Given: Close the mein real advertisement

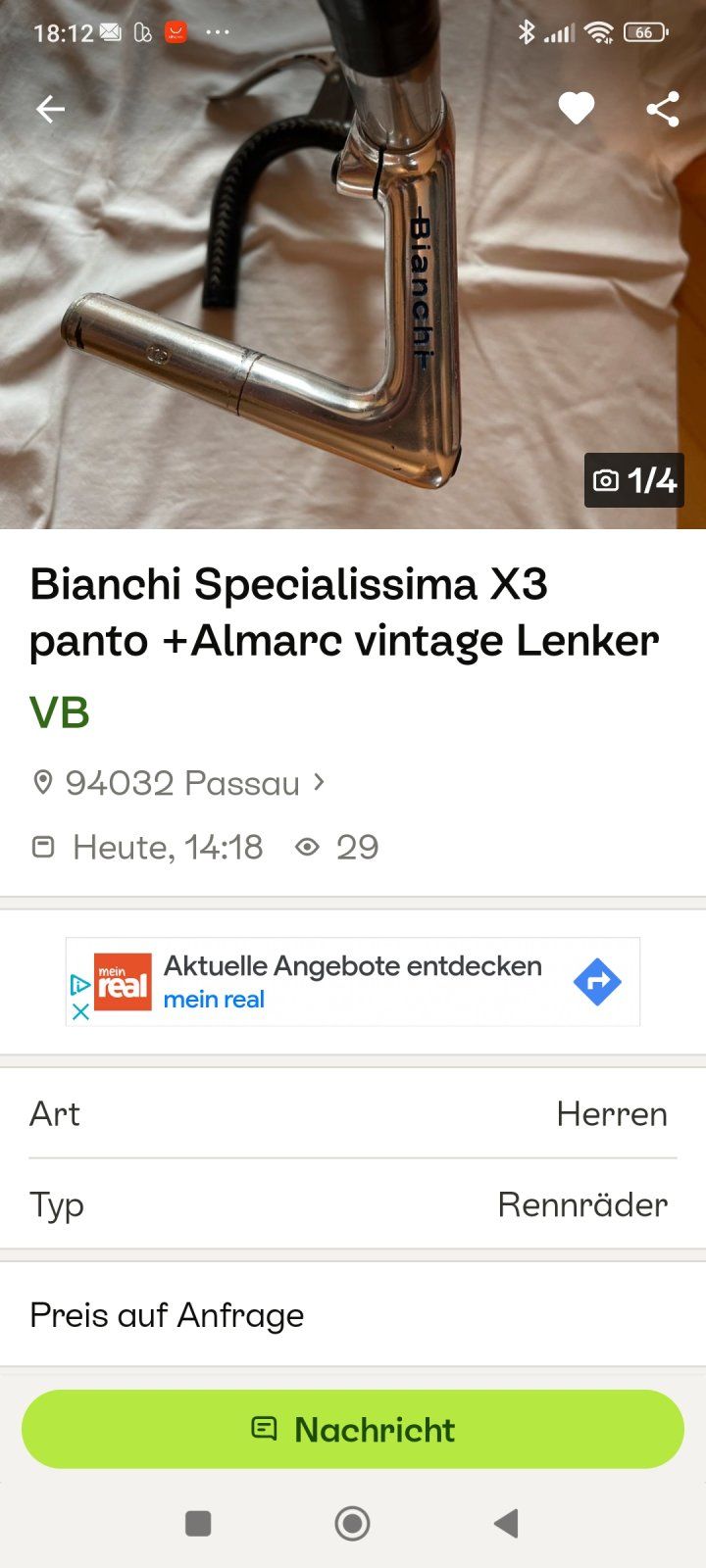Looking at the screenshot, I should pos(81,1011).
